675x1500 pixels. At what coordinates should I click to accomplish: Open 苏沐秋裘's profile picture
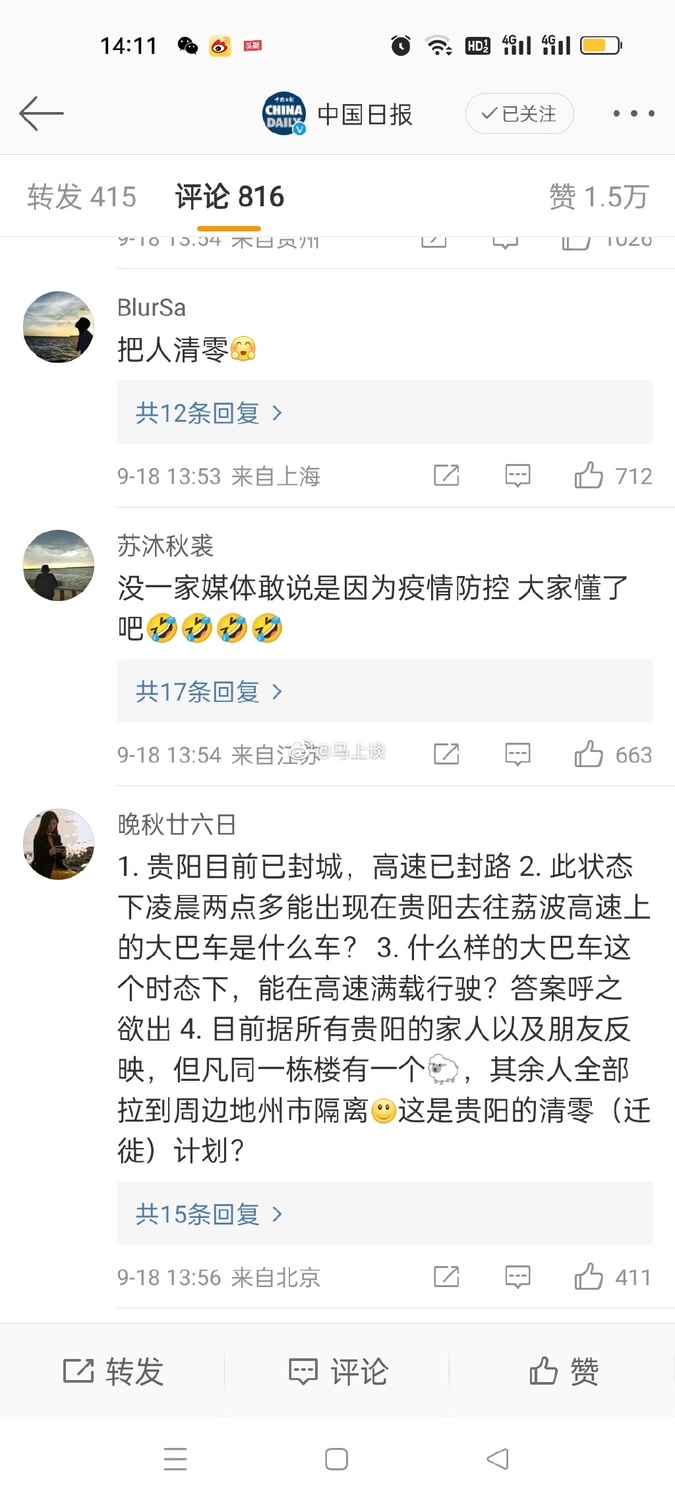coord(58,565)
